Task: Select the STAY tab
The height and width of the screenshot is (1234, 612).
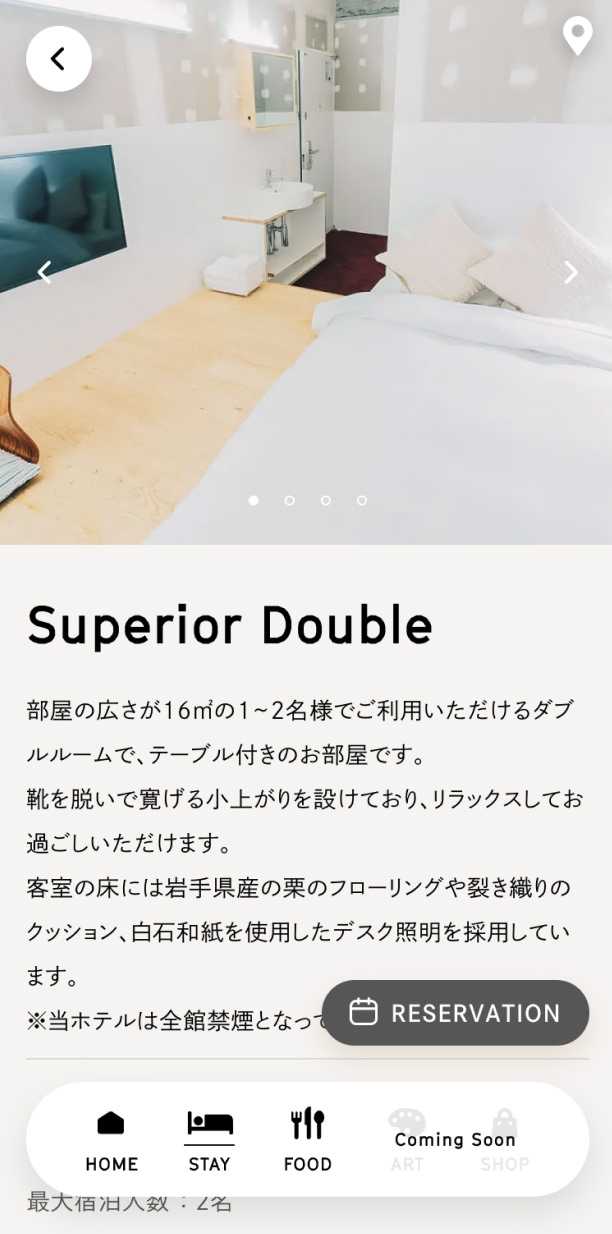Action: (209, 1140)
